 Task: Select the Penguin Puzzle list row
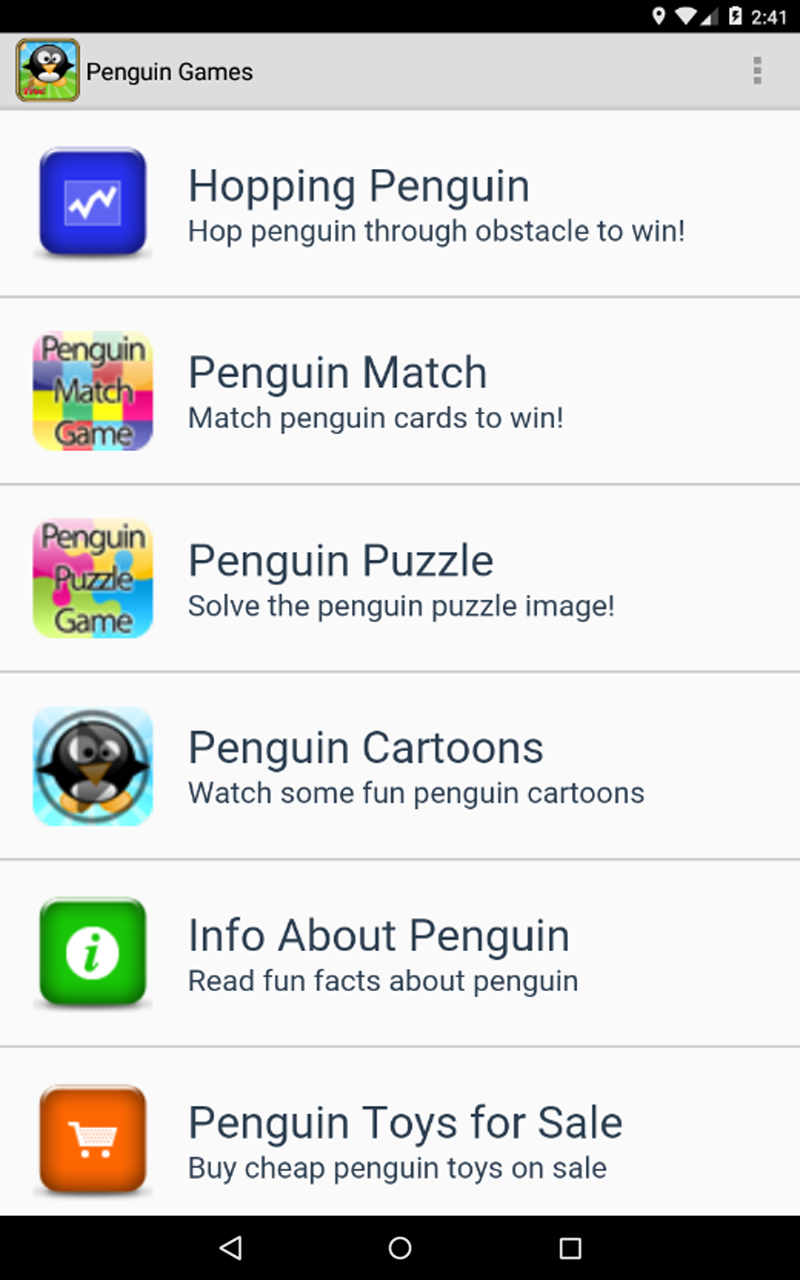coord(400,577)
